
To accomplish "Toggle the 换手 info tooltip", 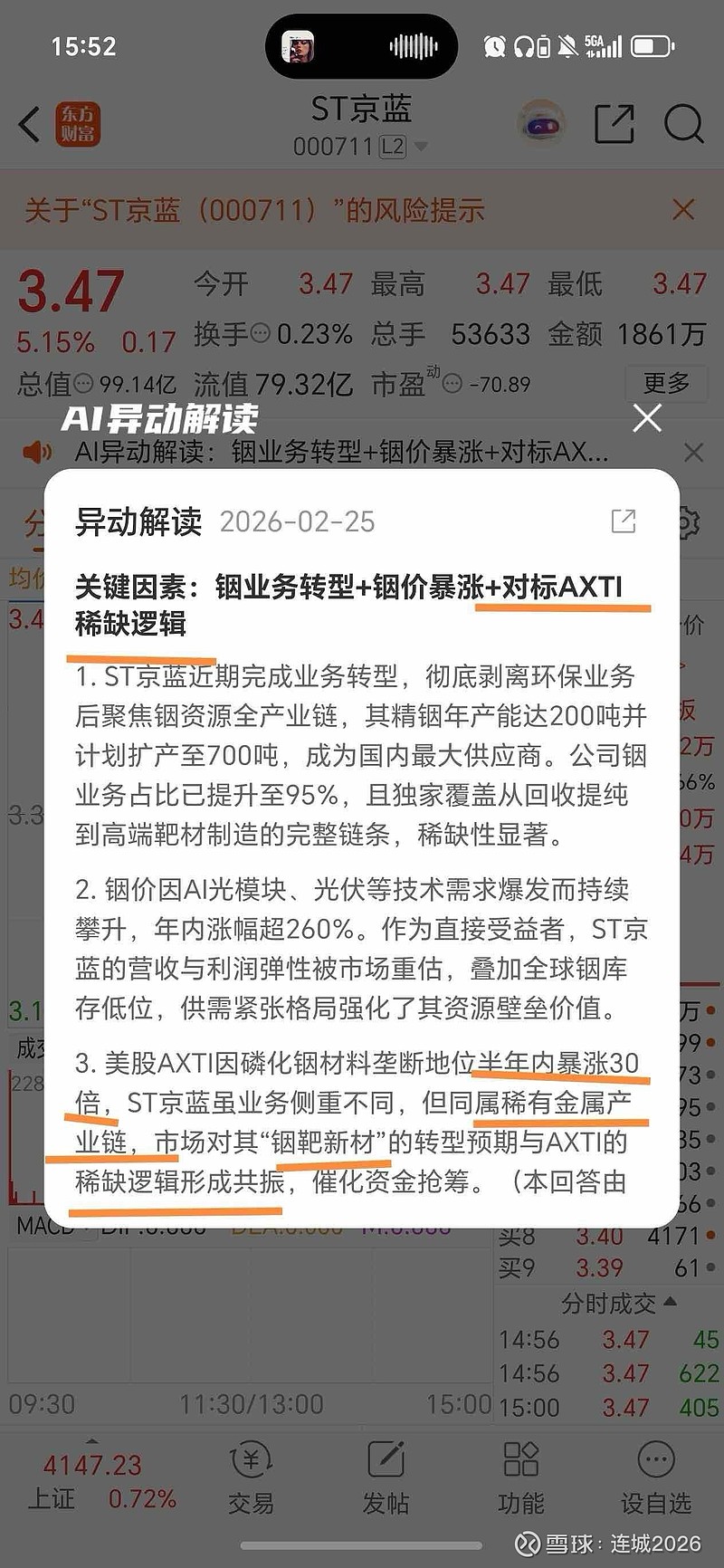I will tap(261, 335).
